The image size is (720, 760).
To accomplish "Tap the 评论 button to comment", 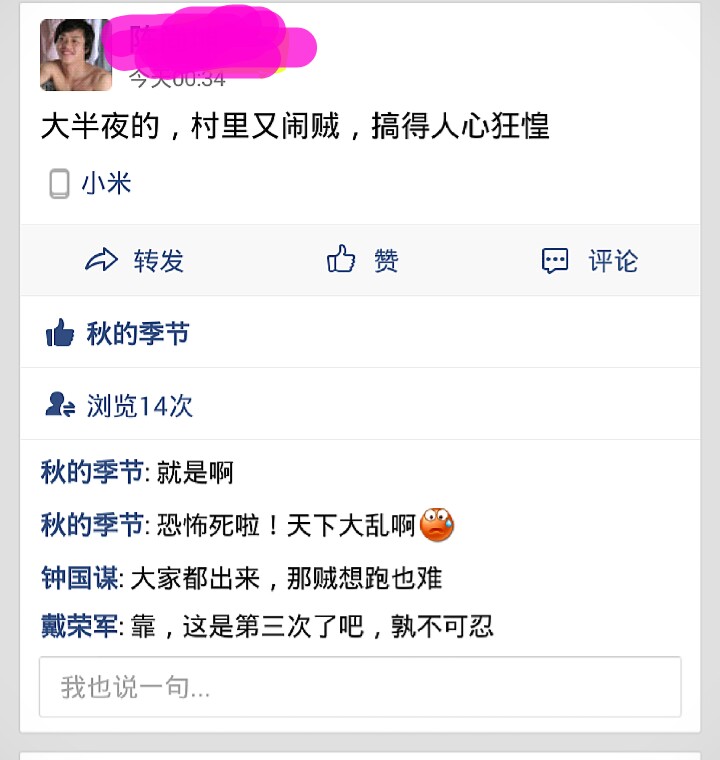I will [589, 261].
